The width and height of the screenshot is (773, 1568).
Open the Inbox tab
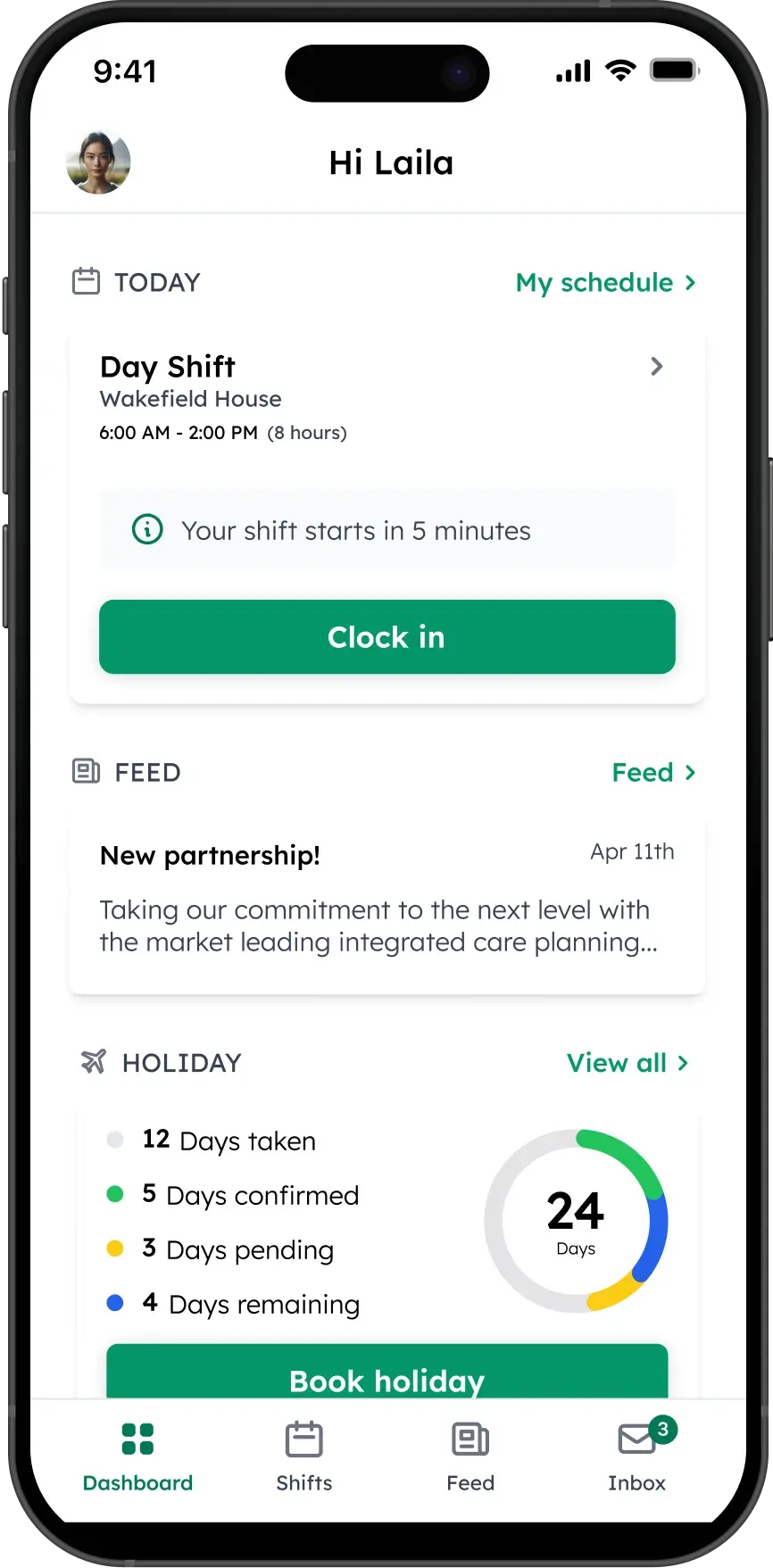point(636,1456)
